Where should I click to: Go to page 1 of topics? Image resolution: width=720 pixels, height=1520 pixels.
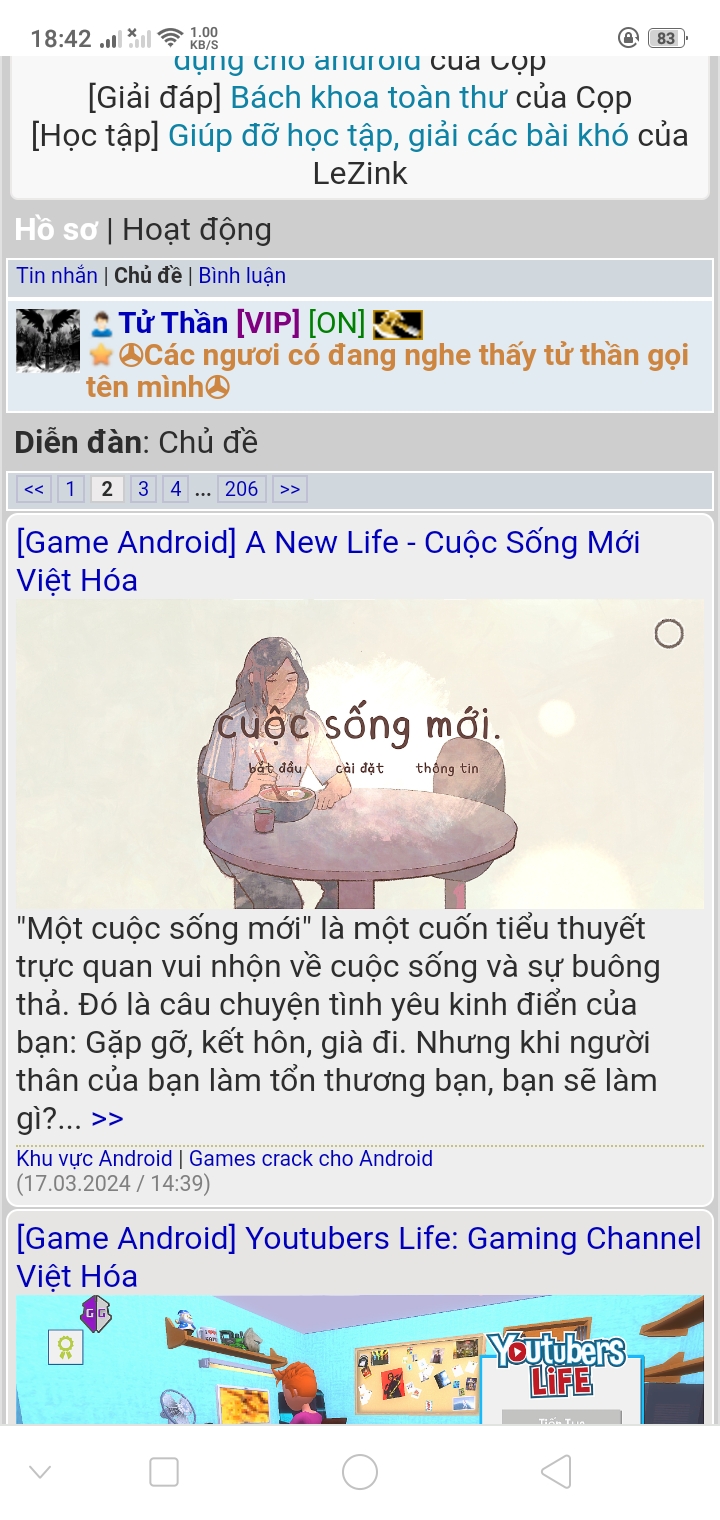(70, 489)
